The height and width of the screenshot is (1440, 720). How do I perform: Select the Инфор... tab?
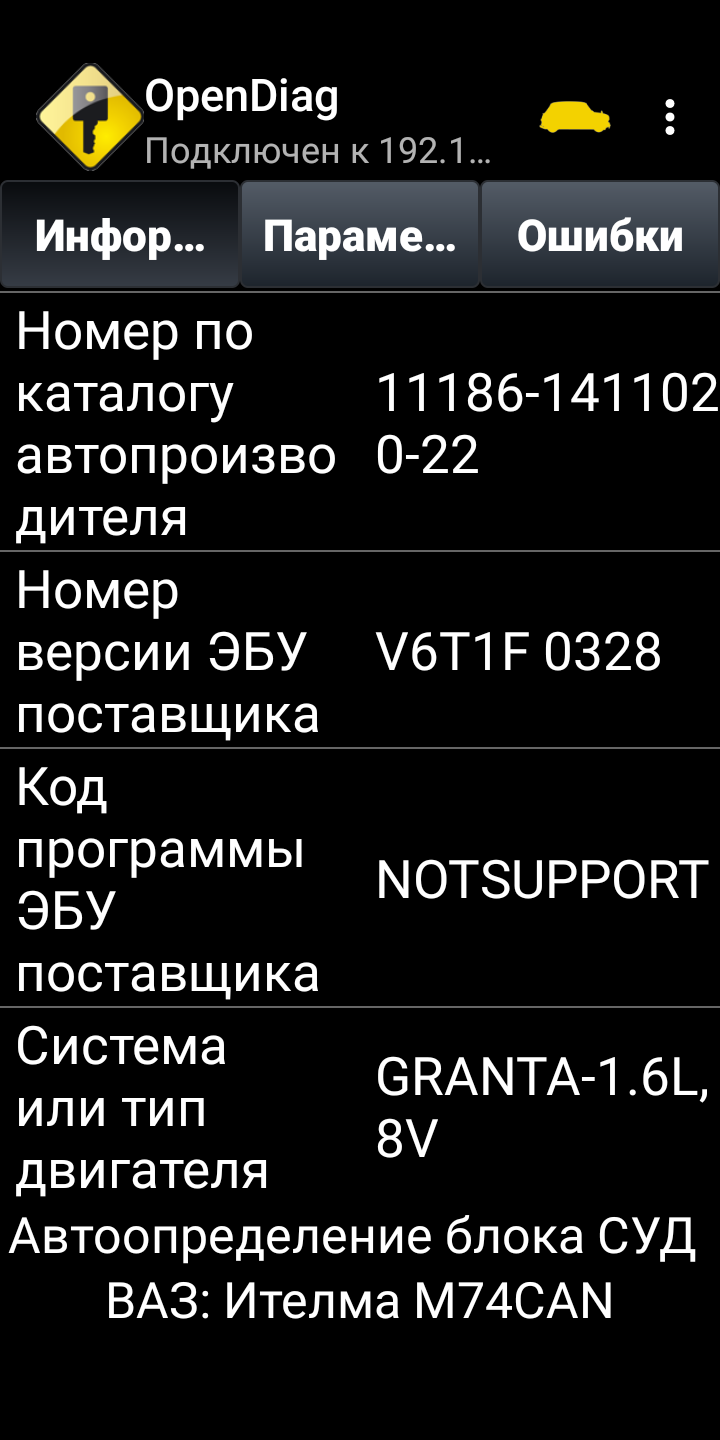click(x=120, y=235)
